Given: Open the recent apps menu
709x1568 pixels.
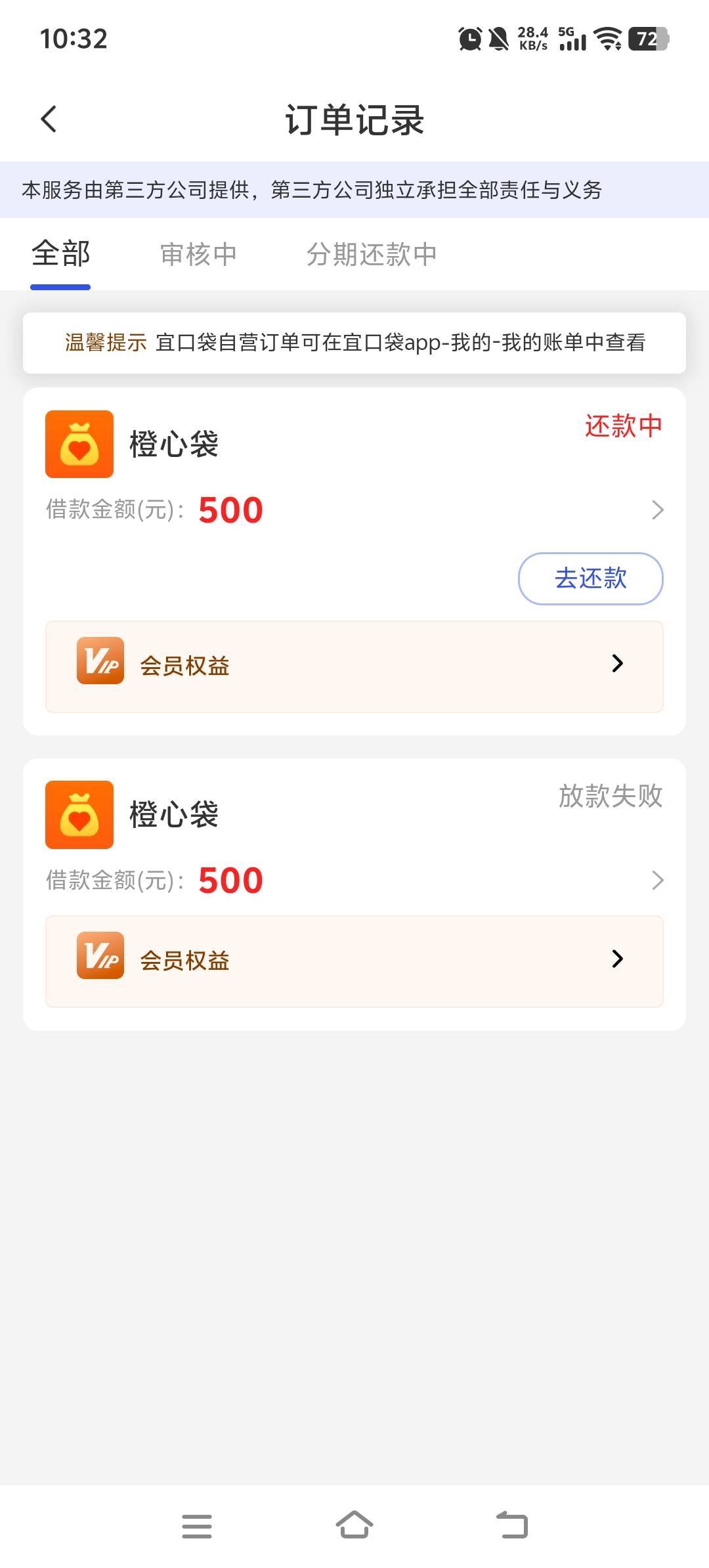Looking at the screenshot, I should (x=197, y=1526).
